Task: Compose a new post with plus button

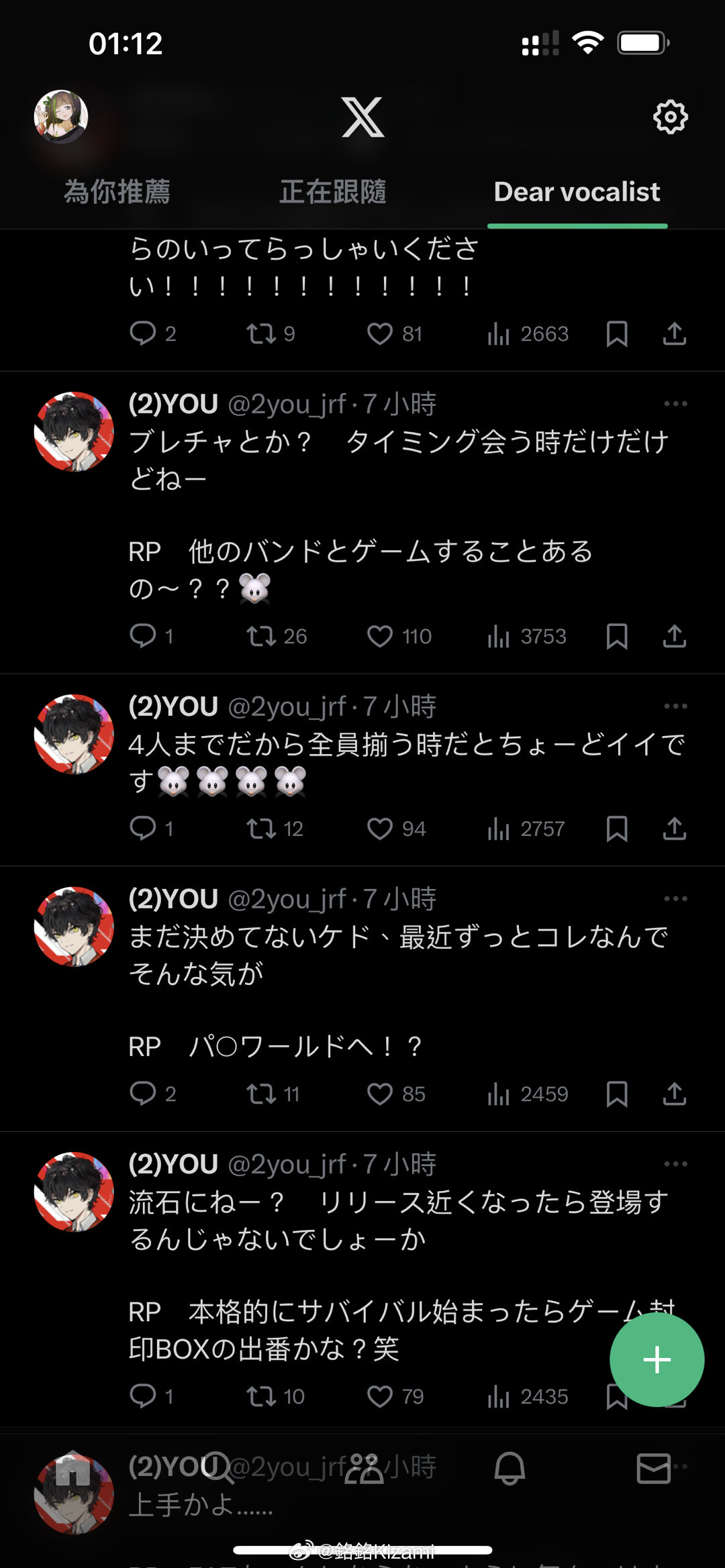Action: point(656,1359)
